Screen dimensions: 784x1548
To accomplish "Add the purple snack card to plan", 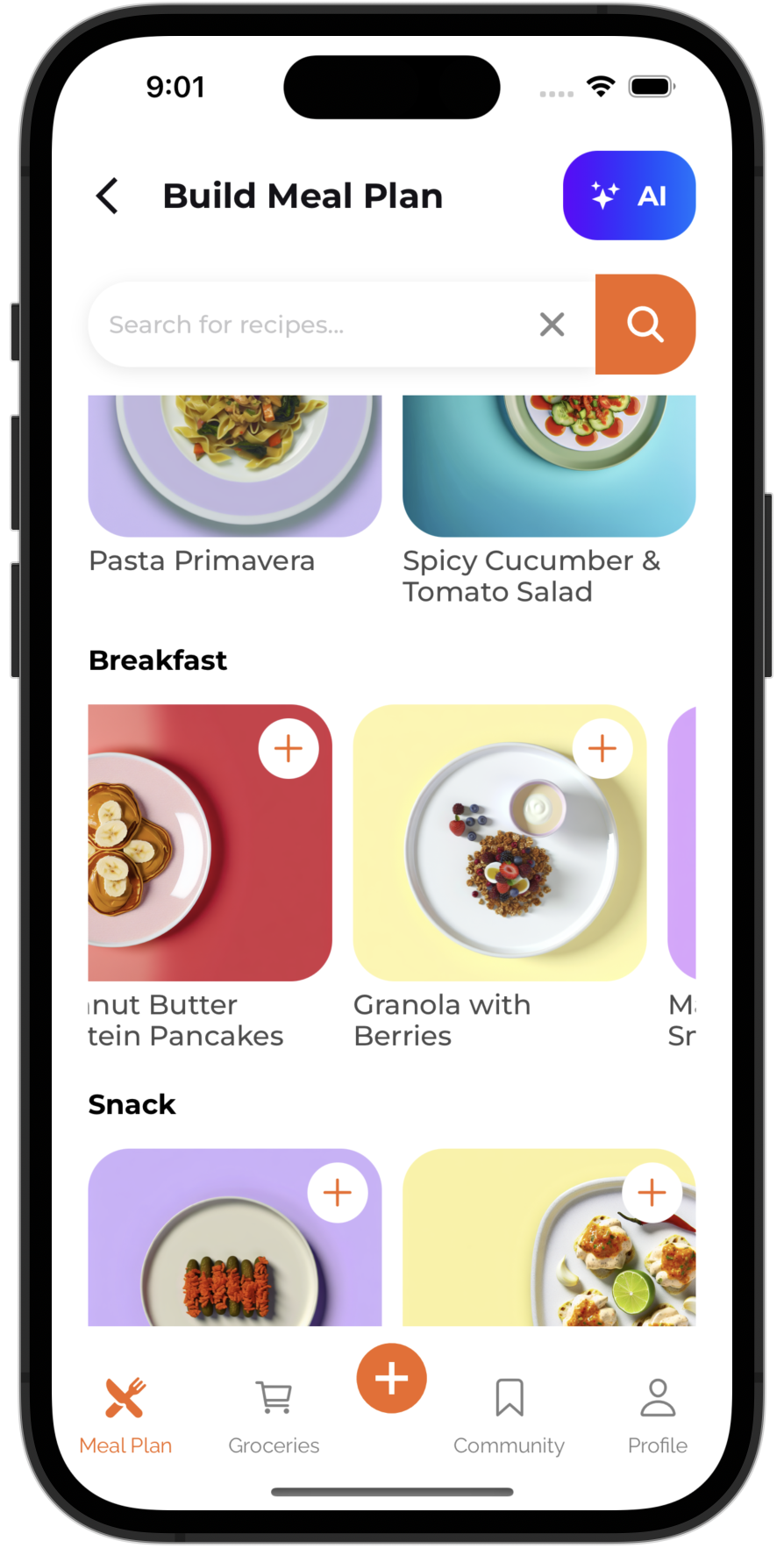I will 338,1193.
